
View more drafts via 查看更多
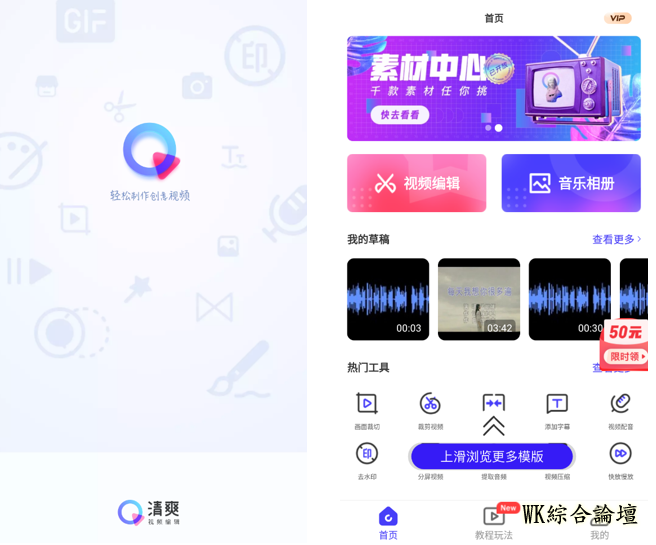coord(616,240)
